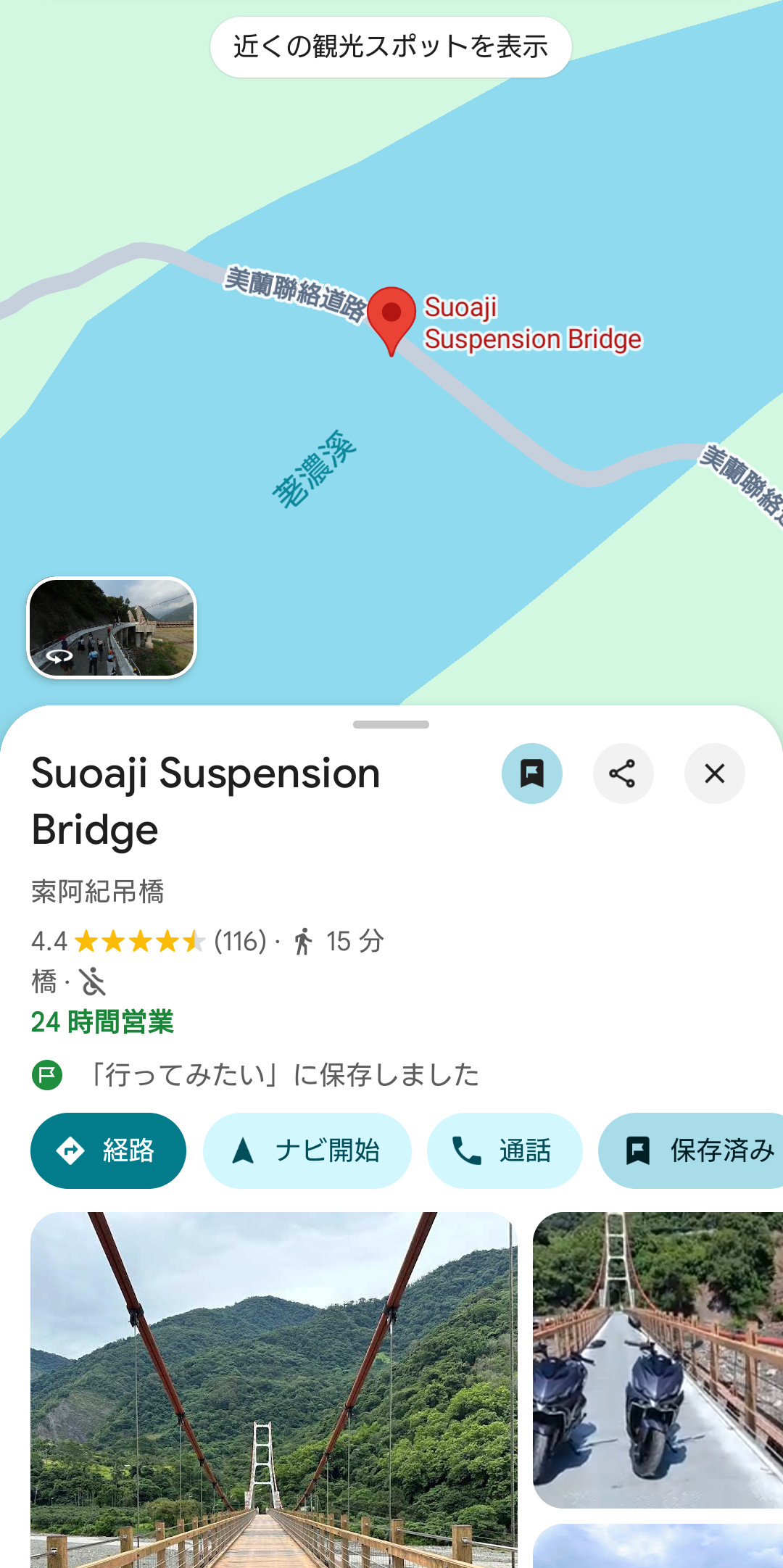783x1568 pixels.
Task: Close the place details panel
Action: [x=714, y=773]
